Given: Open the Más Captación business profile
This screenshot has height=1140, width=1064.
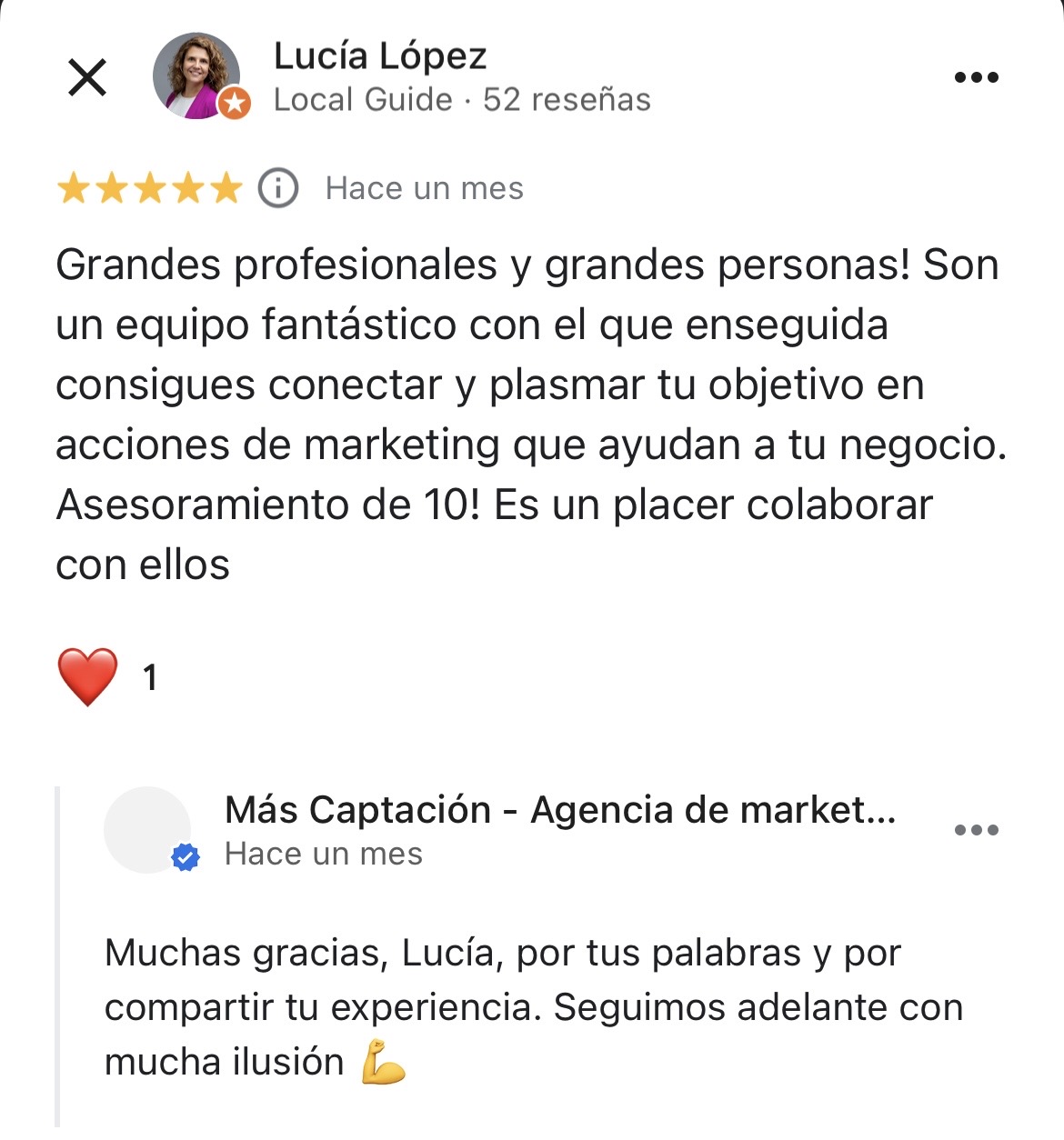Looking at the screenshot, I should (x=560, y=809).
